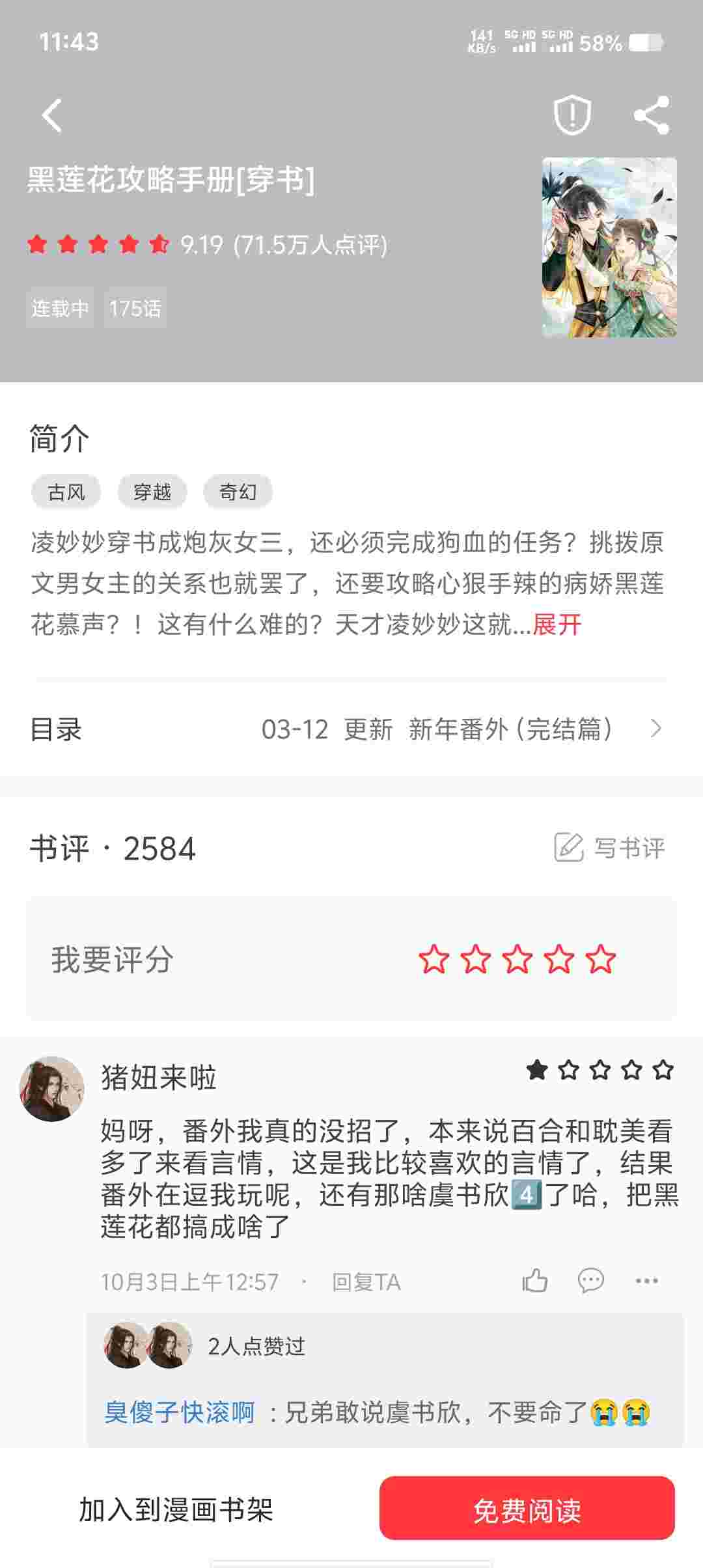703x1568 pixels.
Task: Expand the synopsis with 展开
Action: coord(557,624)
